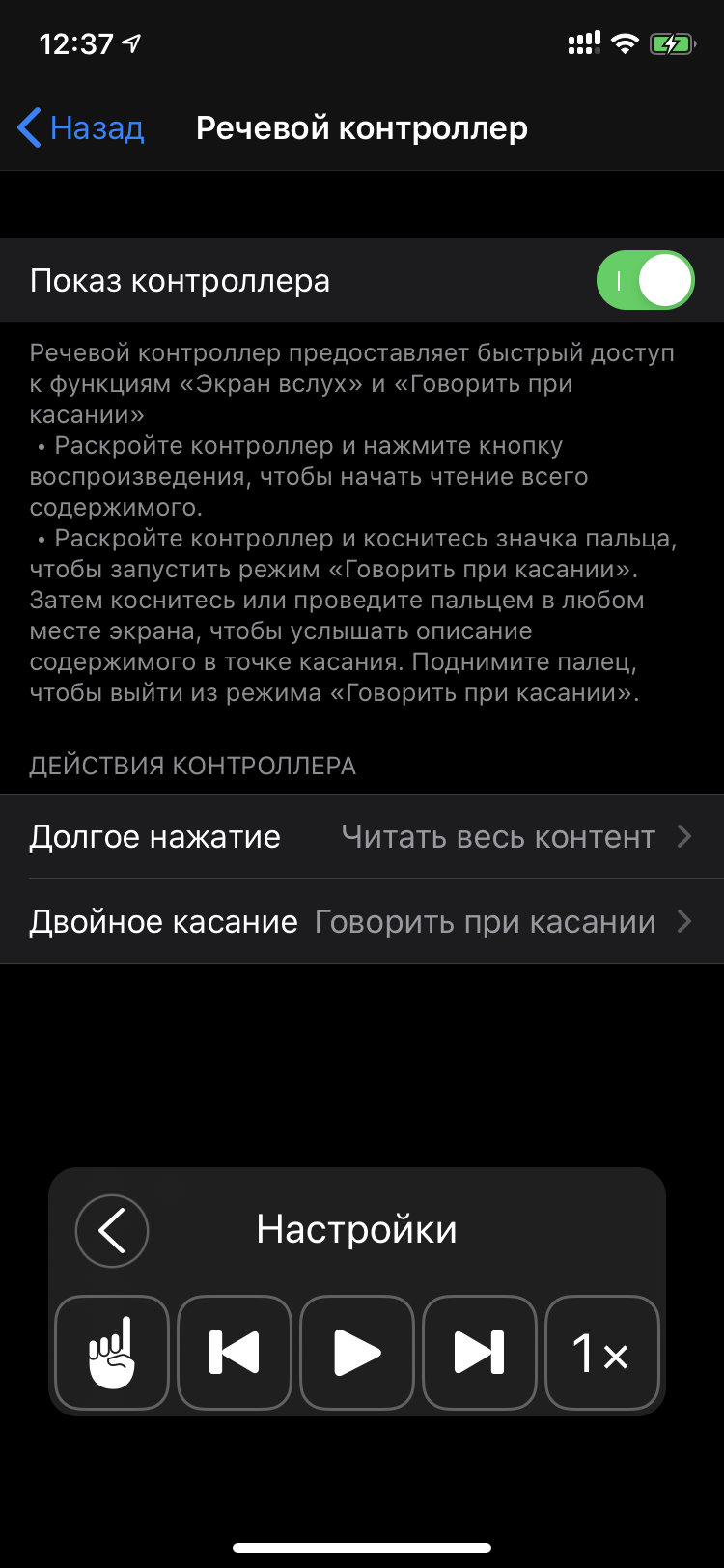The height and width of the screenshot is (1568, 724).
Task: Open the Двойное касание setting
Action: pos(362,922)
